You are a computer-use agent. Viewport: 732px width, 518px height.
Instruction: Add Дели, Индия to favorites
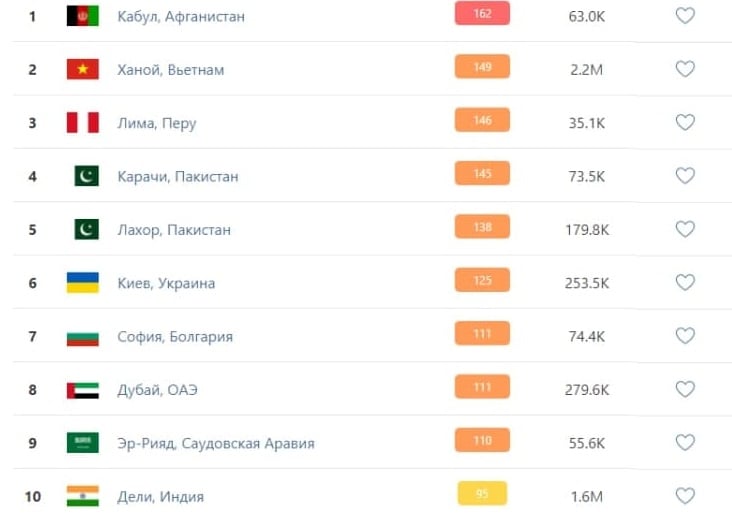(685, 496)
